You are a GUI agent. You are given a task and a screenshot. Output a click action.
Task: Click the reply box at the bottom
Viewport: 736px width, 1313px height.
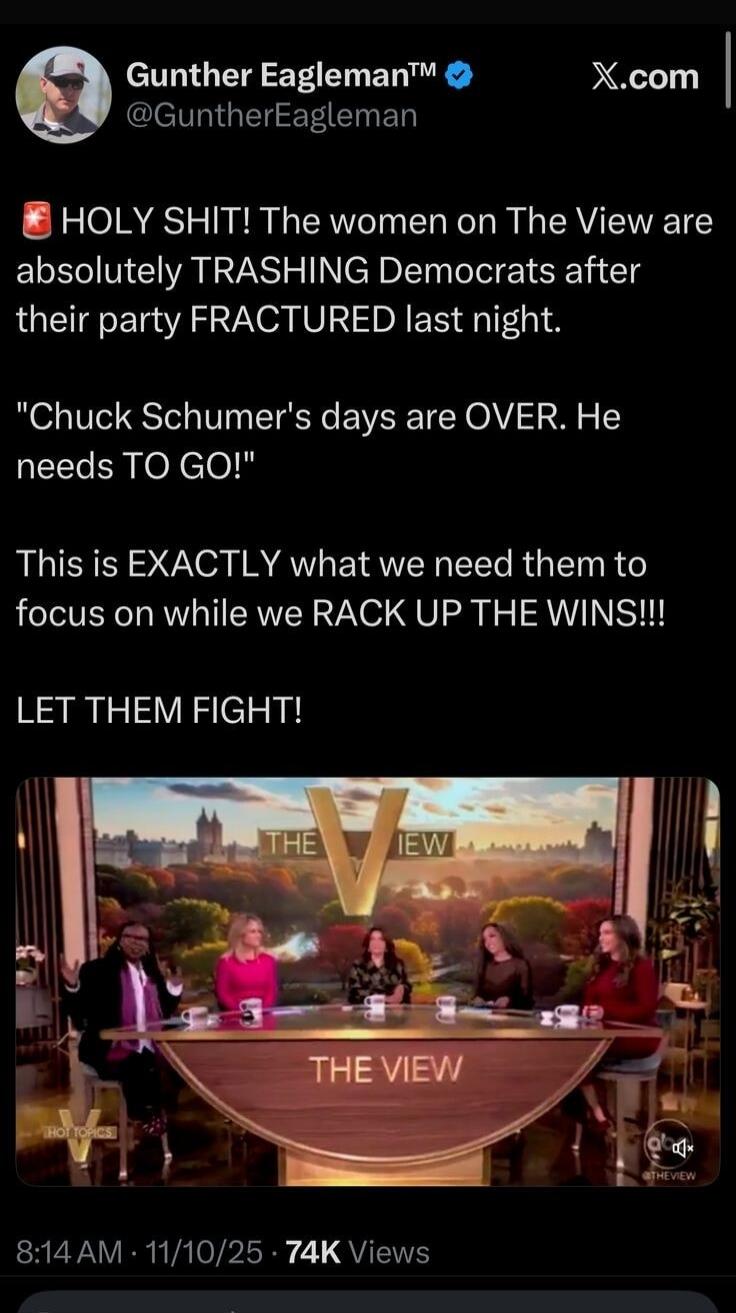tap(367, 1303)
